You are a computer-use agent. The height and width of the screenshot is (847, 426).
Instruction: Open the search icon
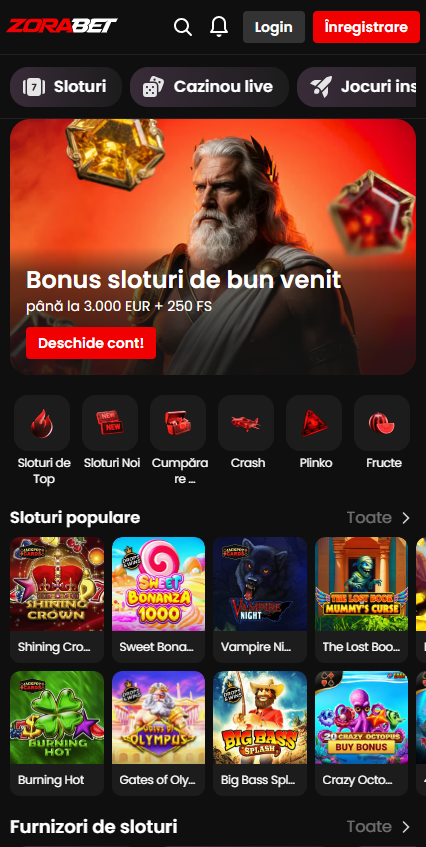(x=183, y=26)
